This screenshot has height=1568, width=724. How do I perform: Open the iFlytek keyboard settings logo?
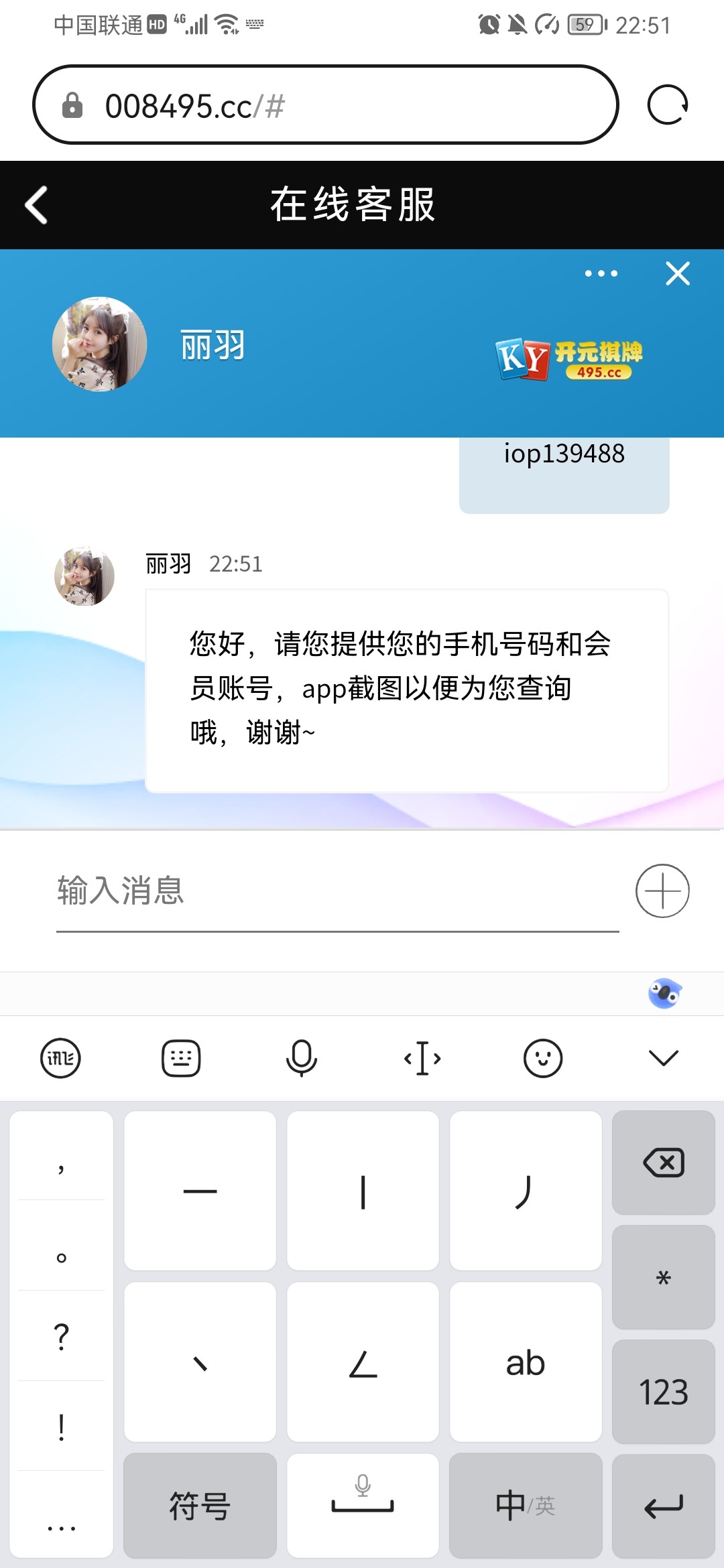pyautogui.click(x=61, y=1058)
